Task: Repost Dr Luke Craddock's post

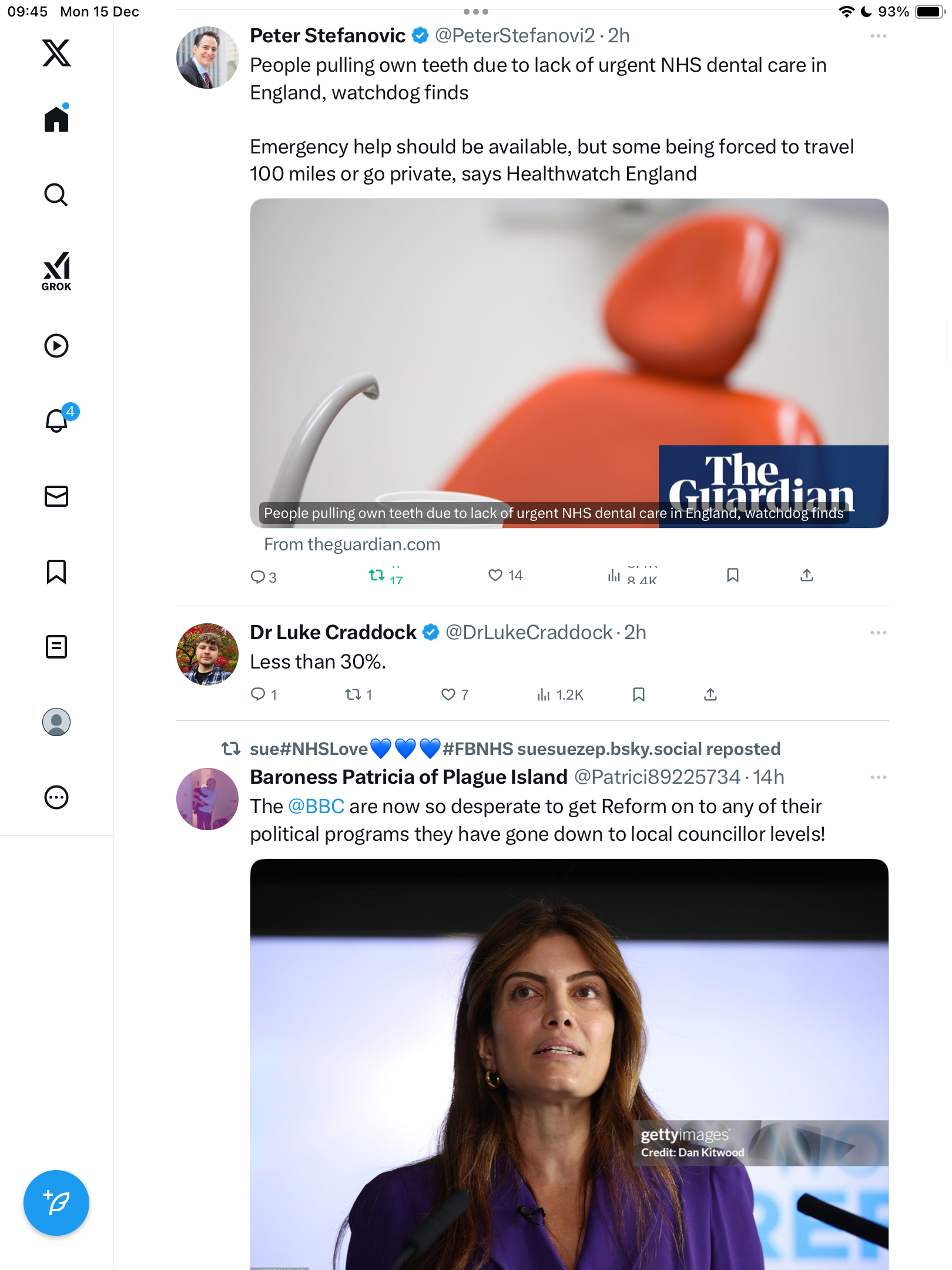Action: [353, 694]
